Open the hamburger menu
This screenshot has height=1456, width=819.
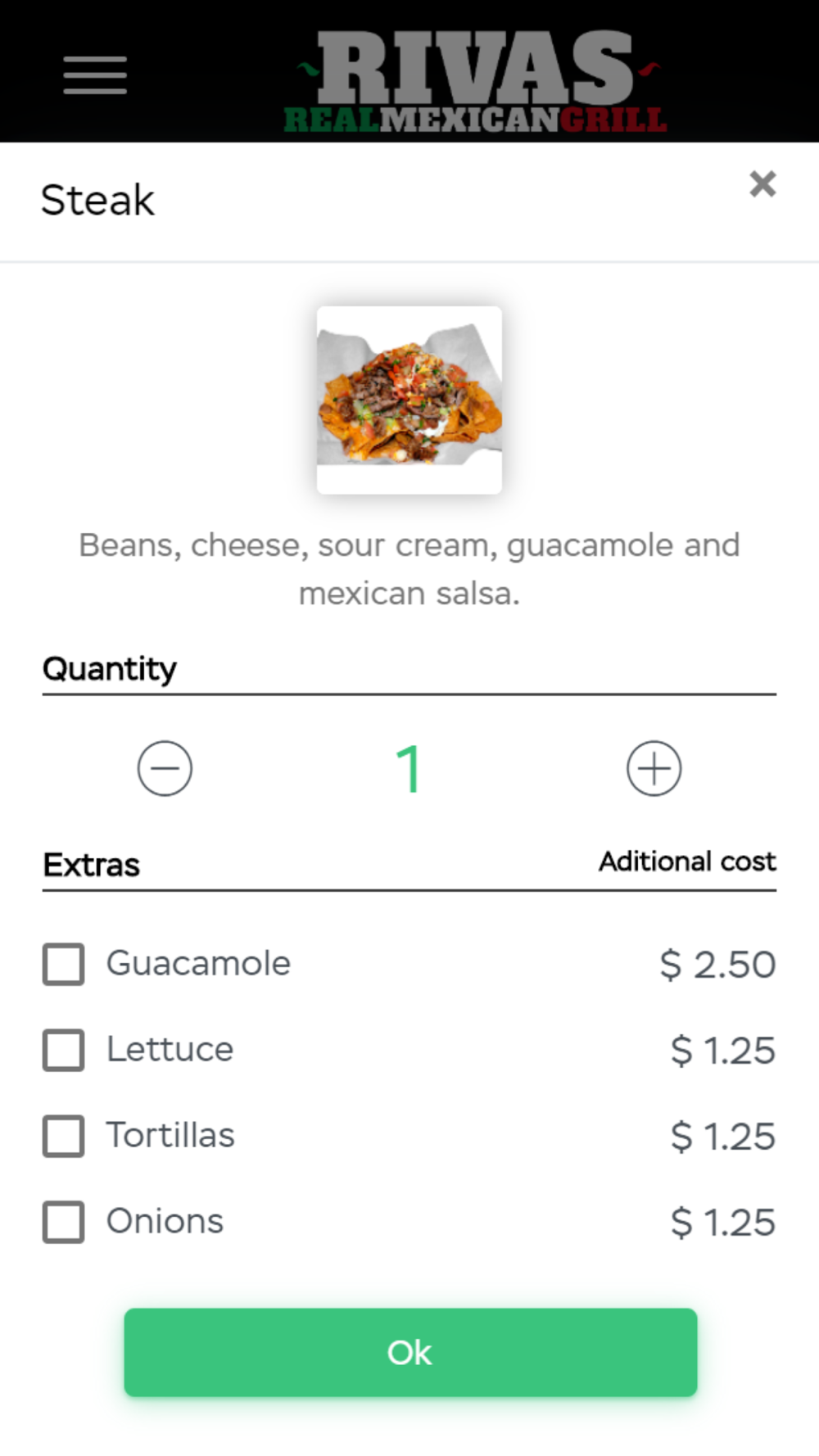pyautogui.click(x=95, y=75)
